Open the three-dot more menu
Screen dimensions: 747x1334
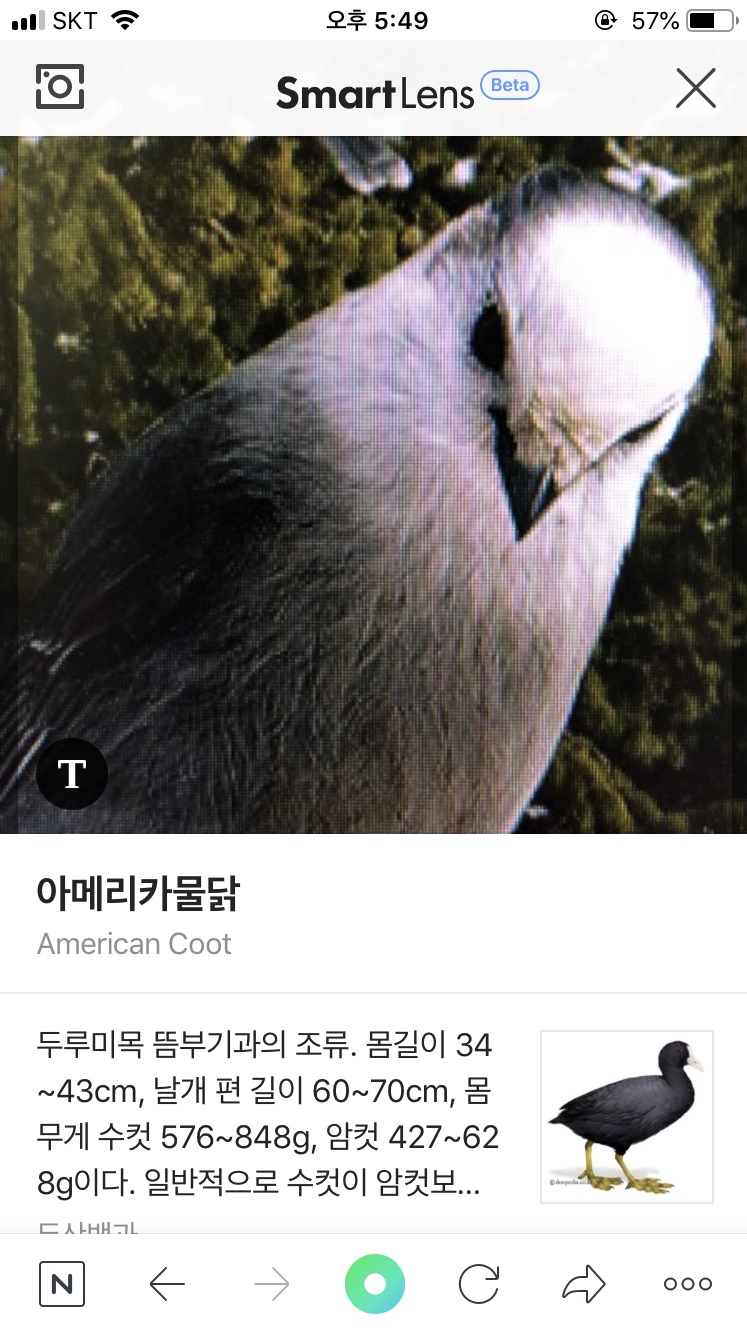pos(688,1284)
